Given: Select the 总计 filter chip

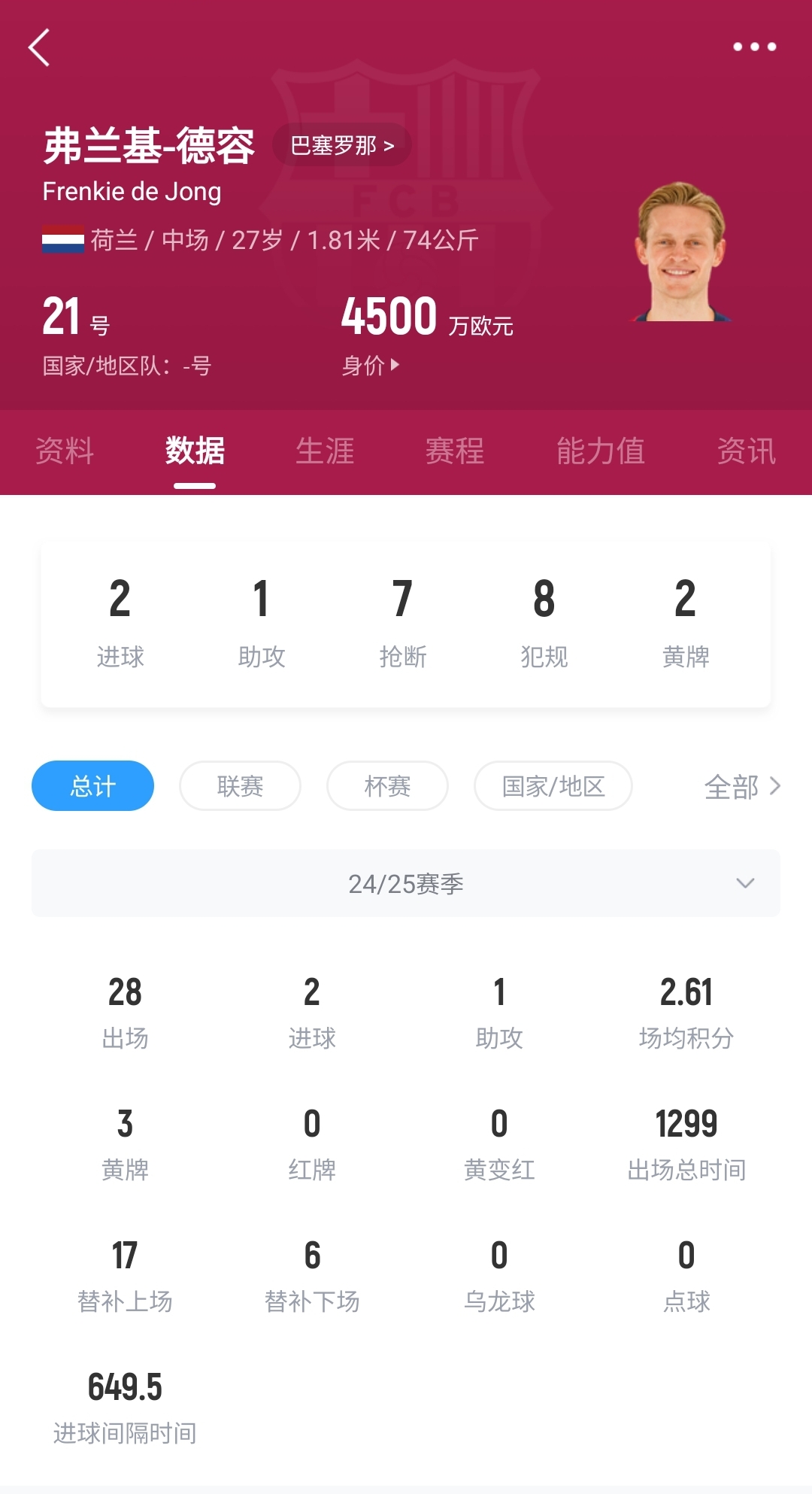Looking at the screenshot, I should point(92,786).
